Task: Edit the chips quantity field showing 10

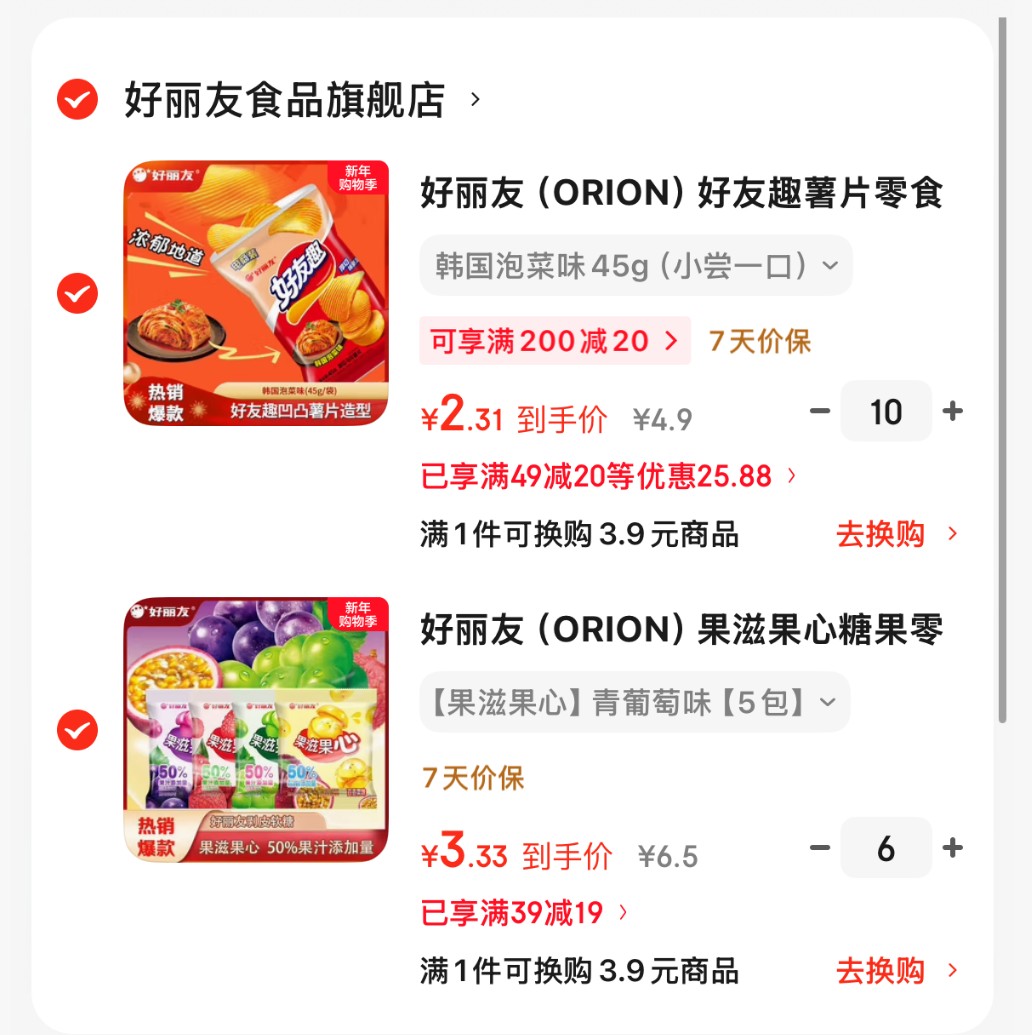Action: 886,411
